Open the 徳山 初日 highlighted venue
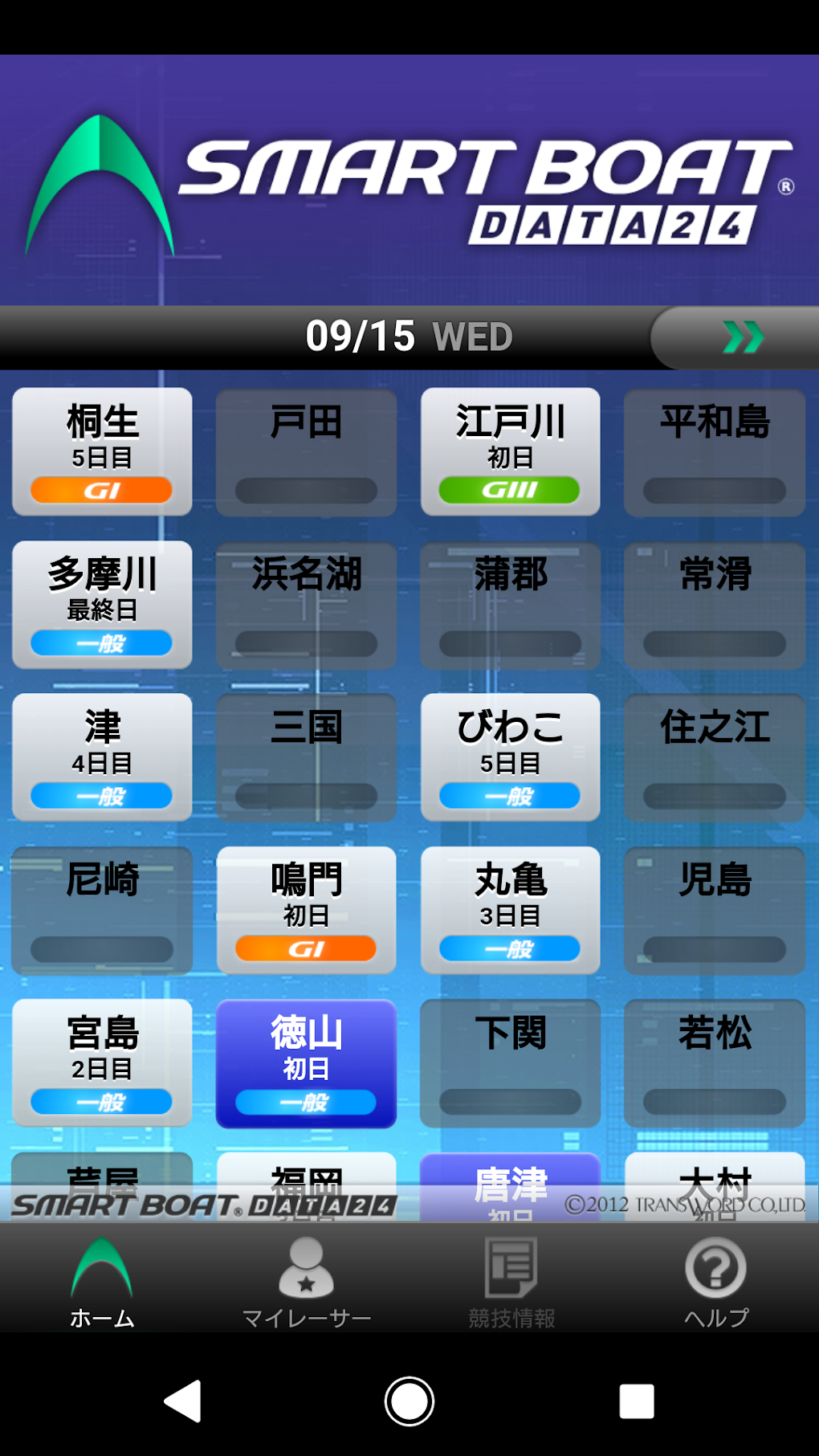The height and width of the screenshot is (1456, 819). [x=307, y=1064]
